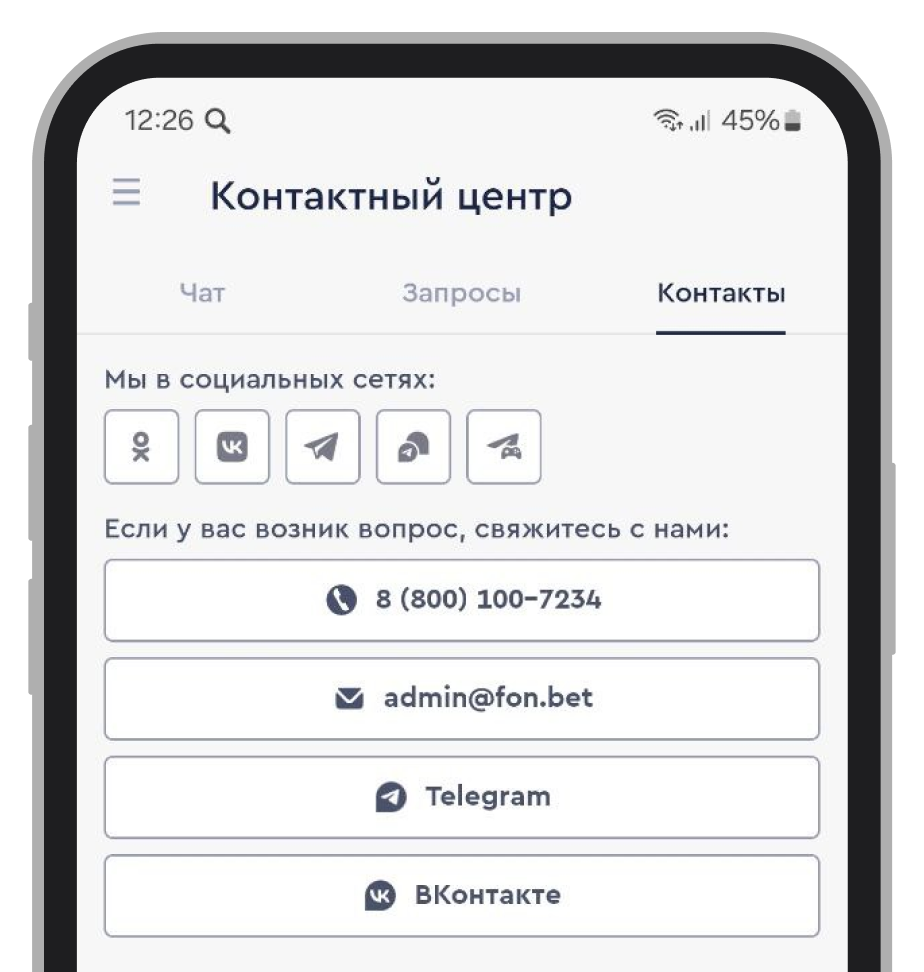Open the Odnoklassniki social icon
Screen dimensions: 924x972
142,447
